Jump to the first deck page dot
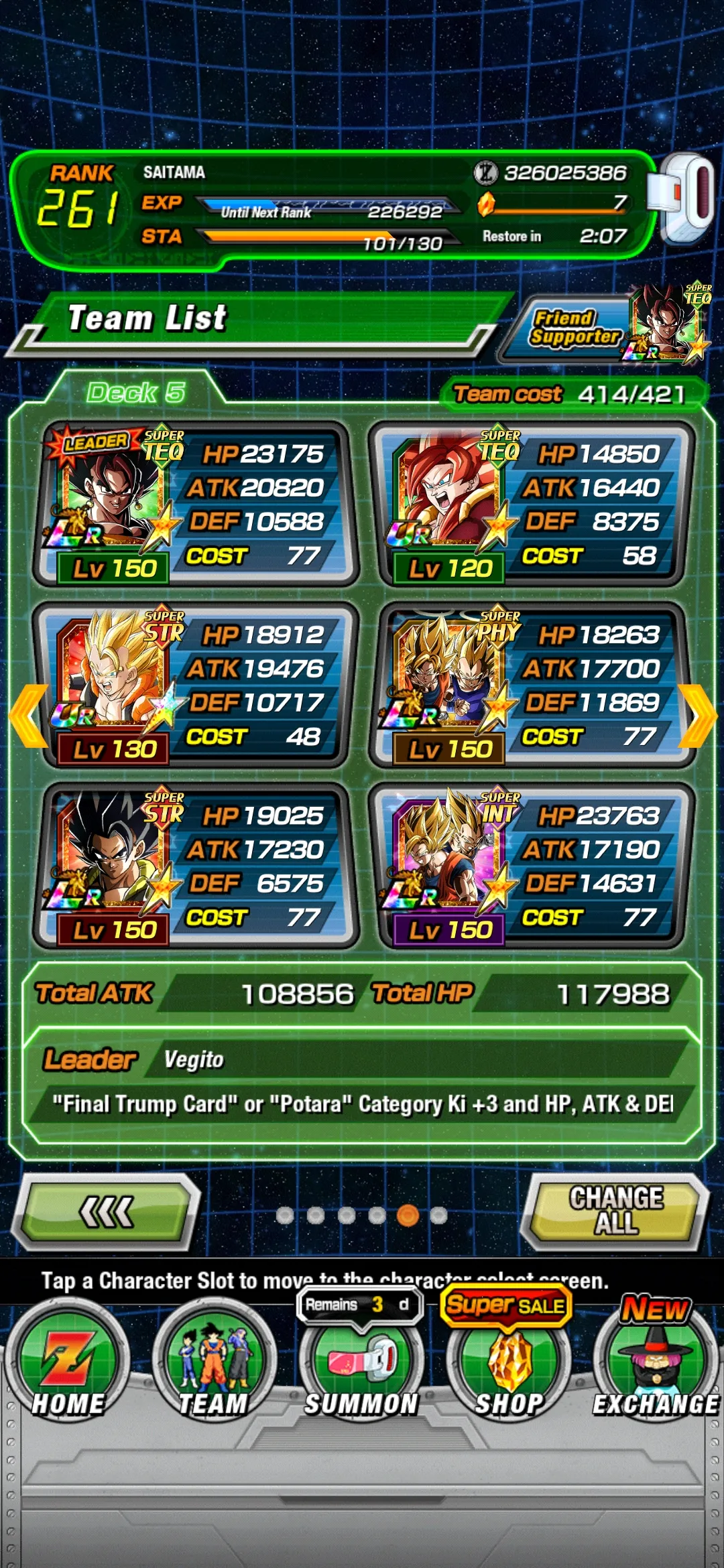Screen dimensions: 724x1568 tap(285, 1215)
